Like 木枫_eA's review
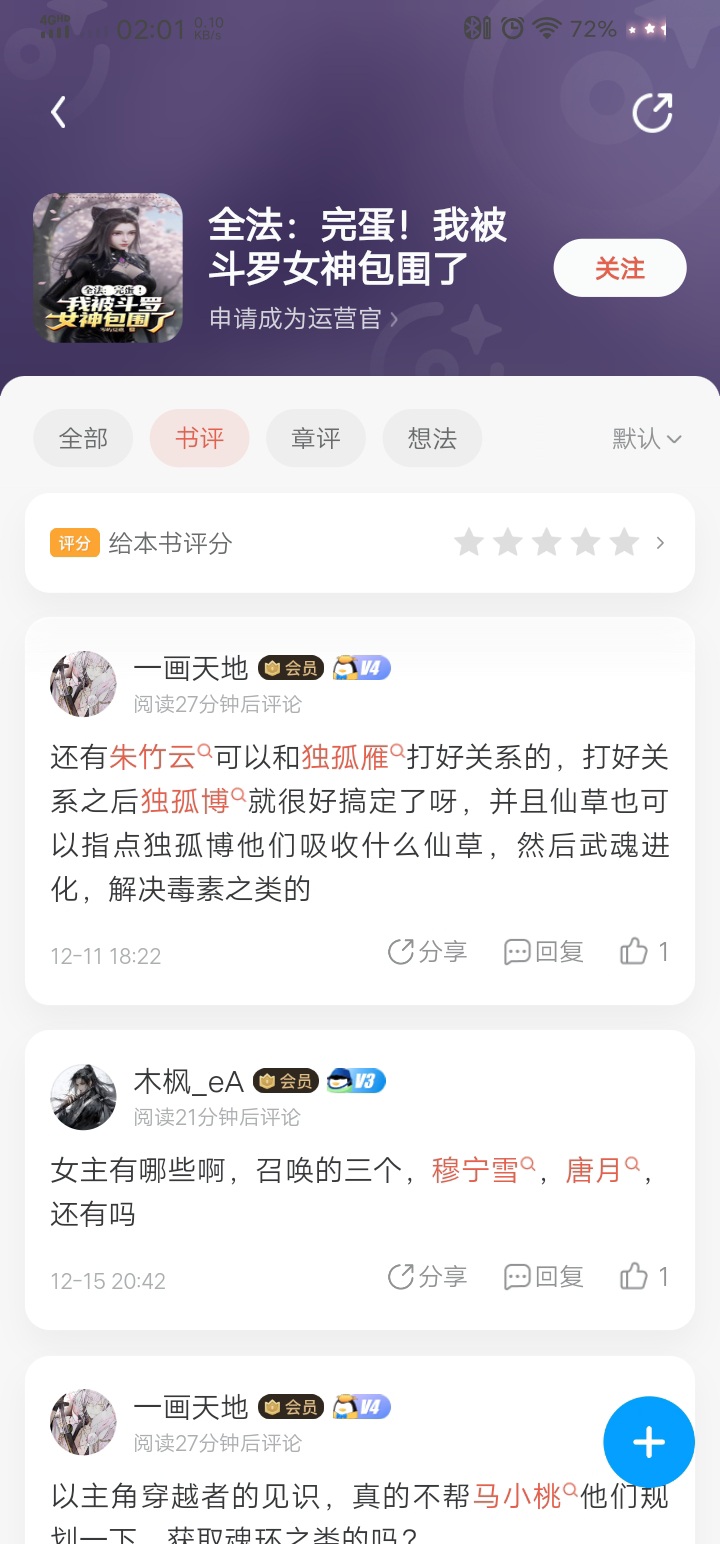720x1544 pixels. (x=644, y=1276)
